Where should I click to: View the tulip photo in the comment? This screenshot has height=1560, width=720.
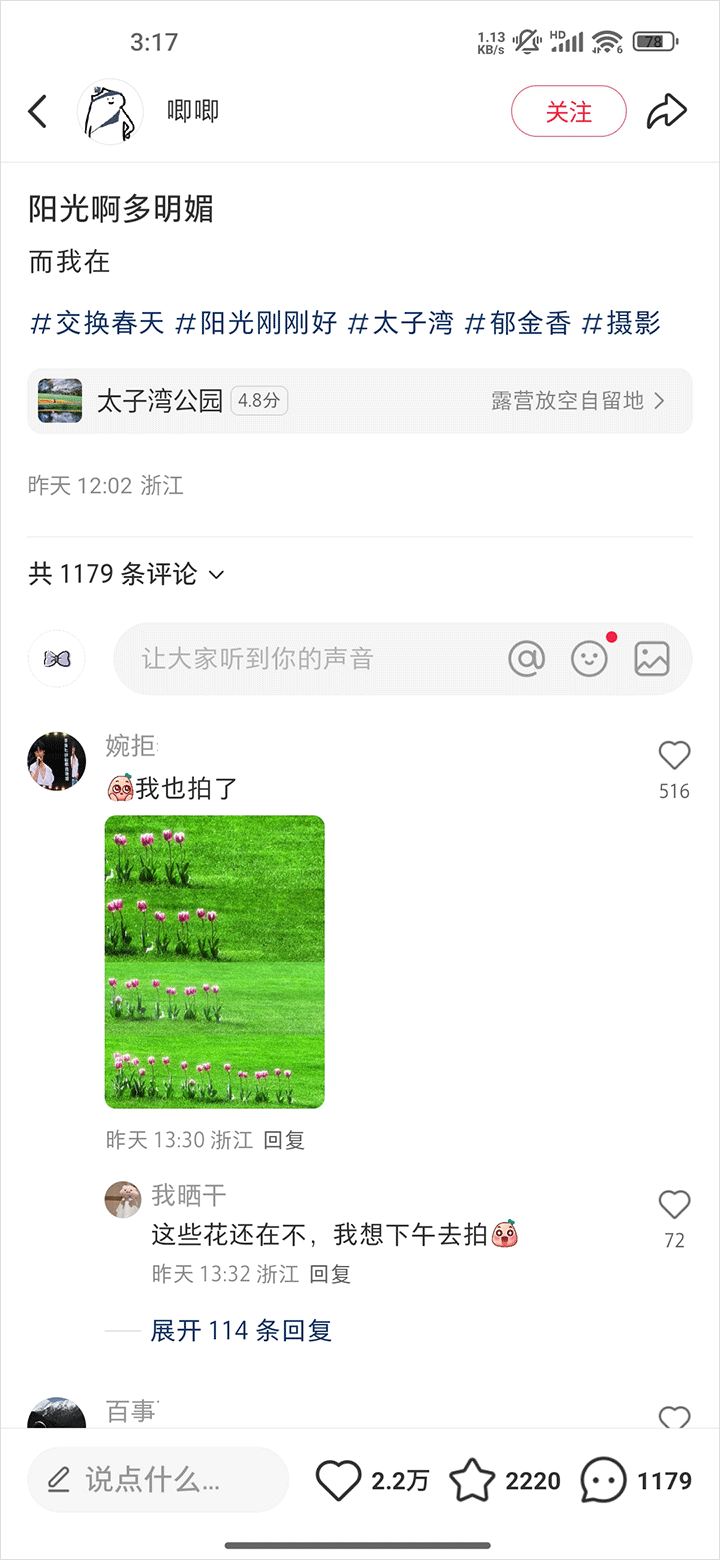pos(214,962)
